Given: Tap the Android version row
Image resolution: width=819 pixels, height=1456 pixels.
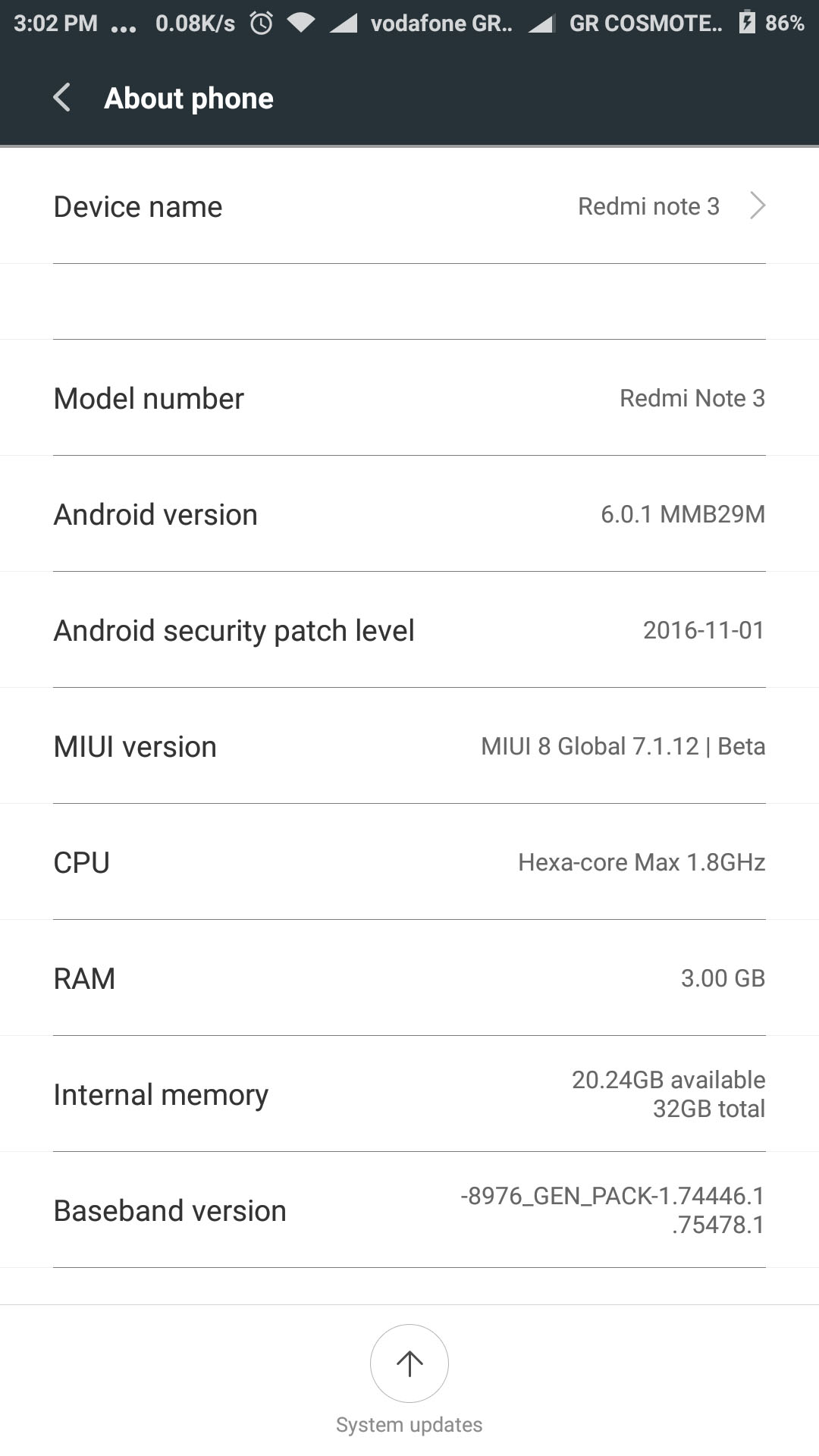Looking at the screenshot, I should [409, 514].
